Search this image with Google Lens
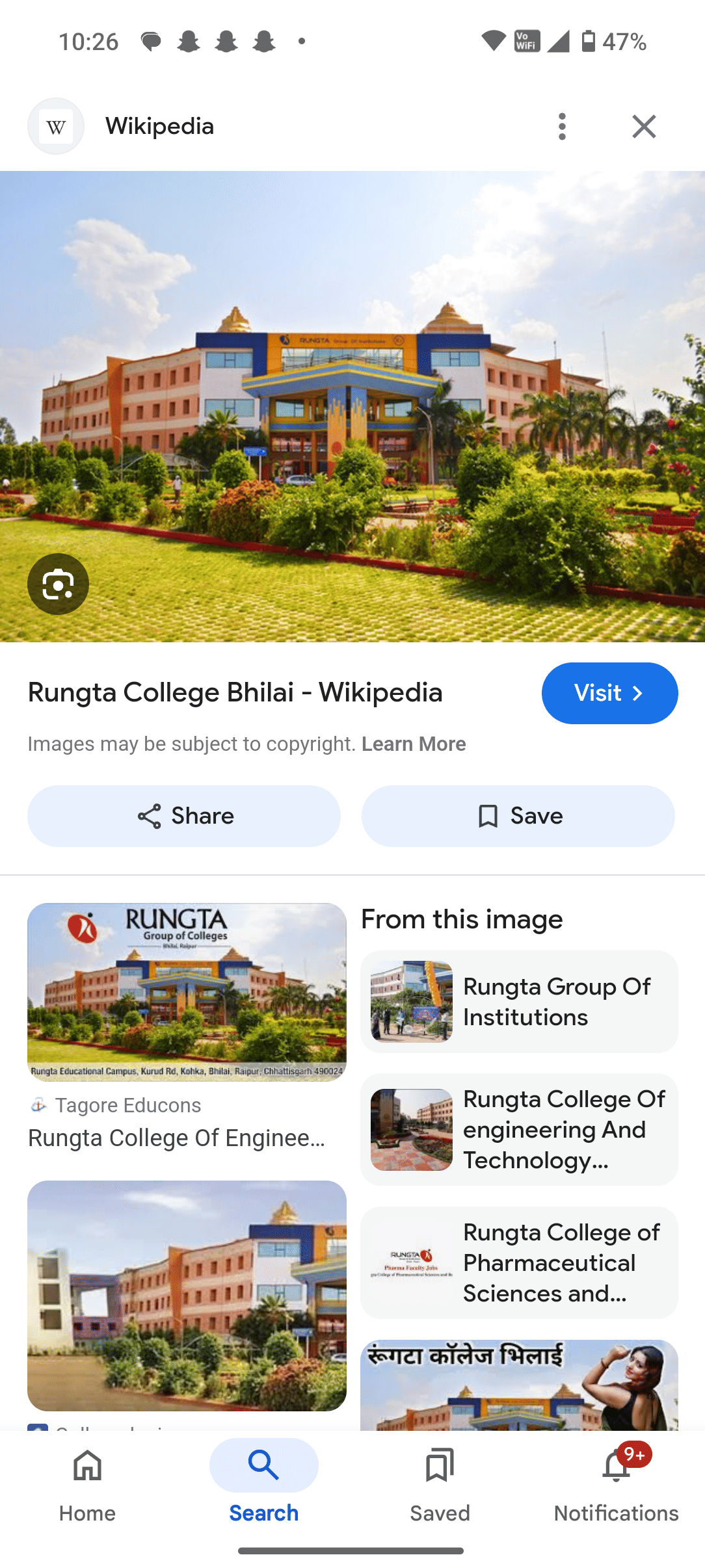The height and width of the screenshot is (1568, 705). 58,584
